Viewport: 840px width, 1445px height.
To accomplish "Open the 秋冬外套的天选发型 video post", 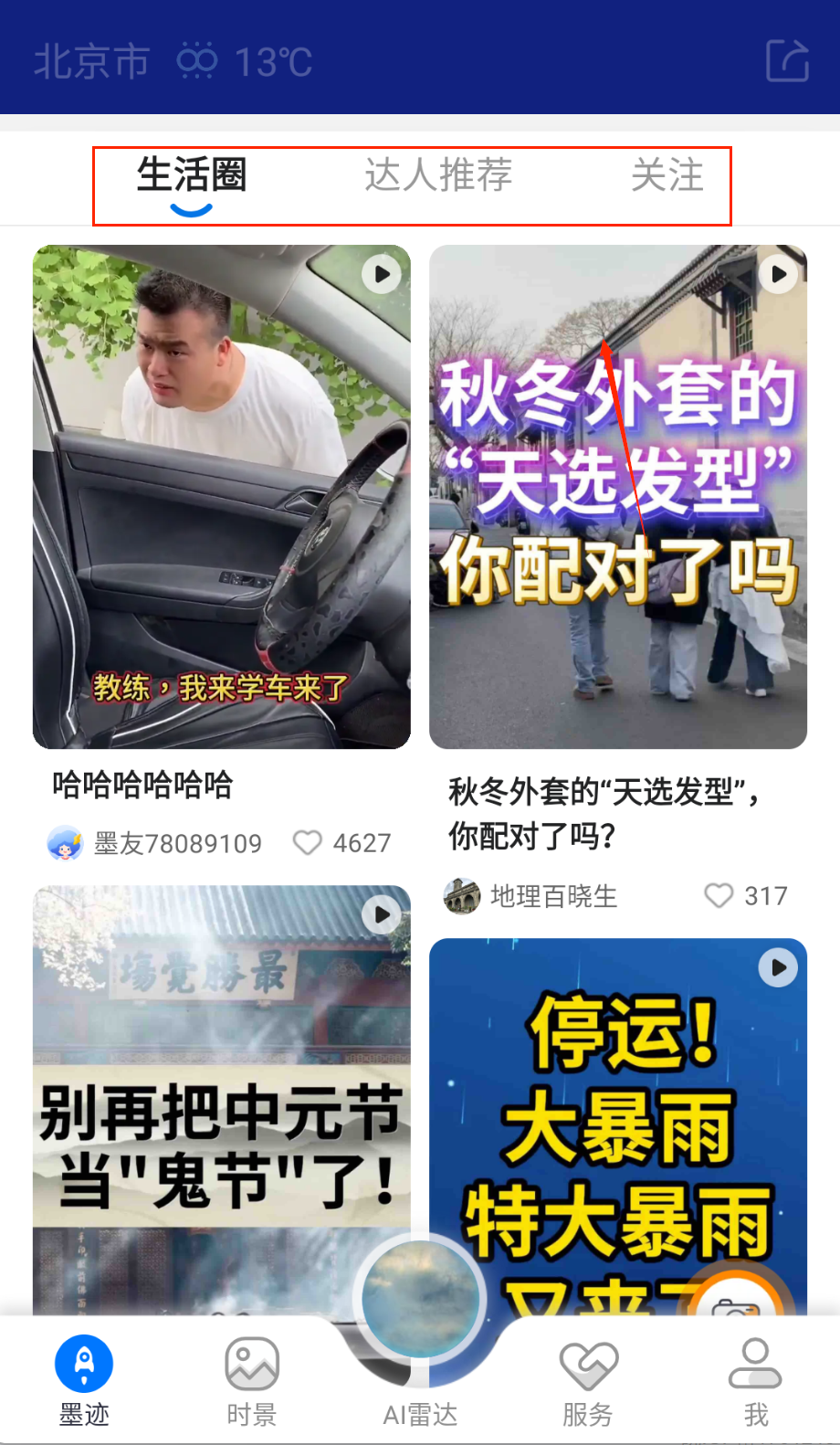I will [618, 497].
